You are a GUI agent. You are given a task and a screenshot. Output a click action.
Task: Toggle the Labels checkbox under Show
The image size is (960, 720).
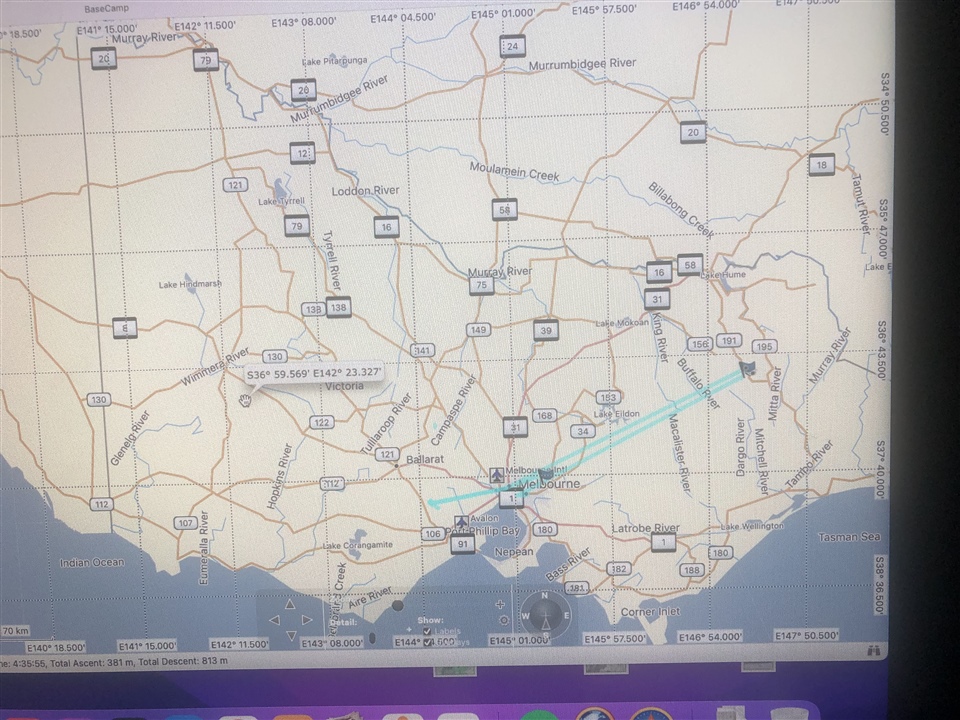click(x=427, y=631)
